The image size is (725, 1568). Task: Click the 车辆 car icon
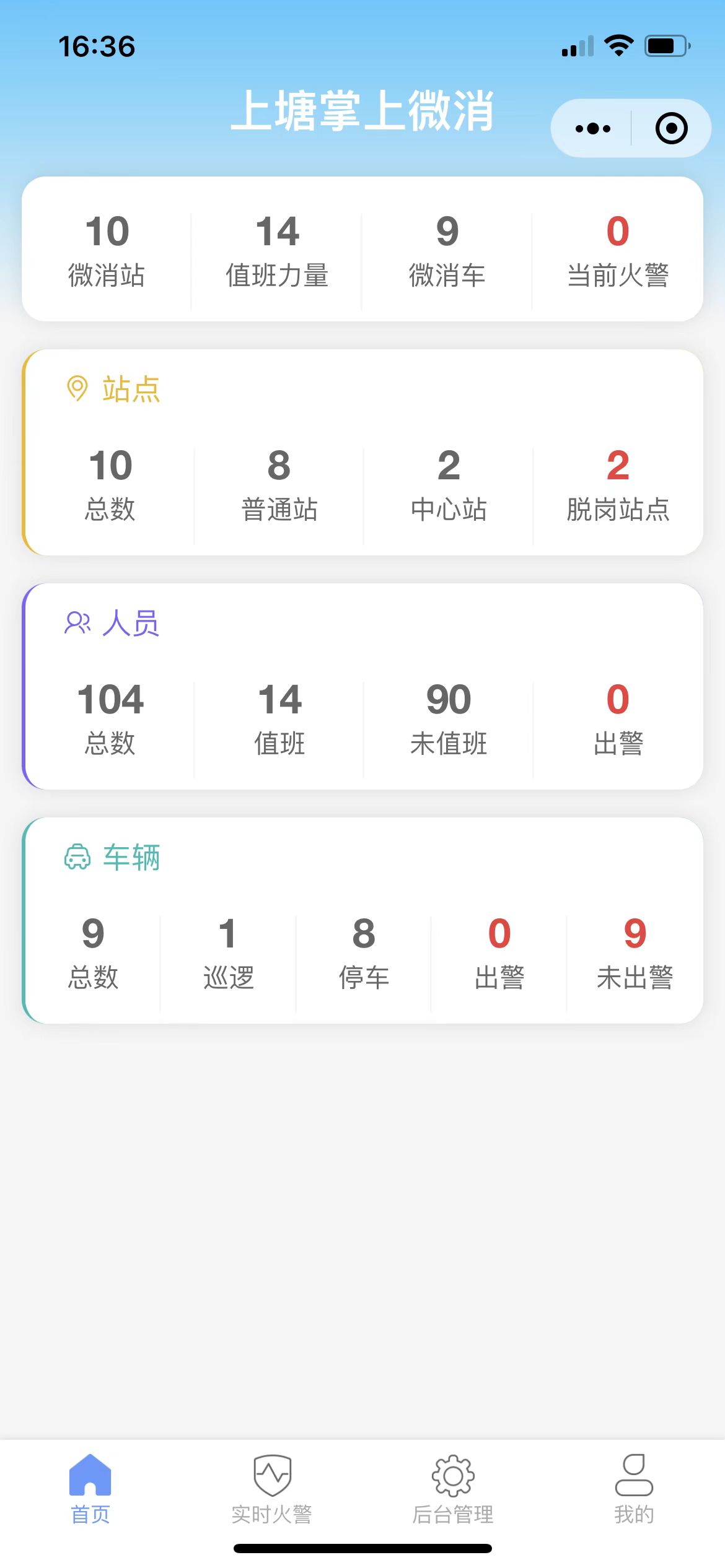point(77,858)
